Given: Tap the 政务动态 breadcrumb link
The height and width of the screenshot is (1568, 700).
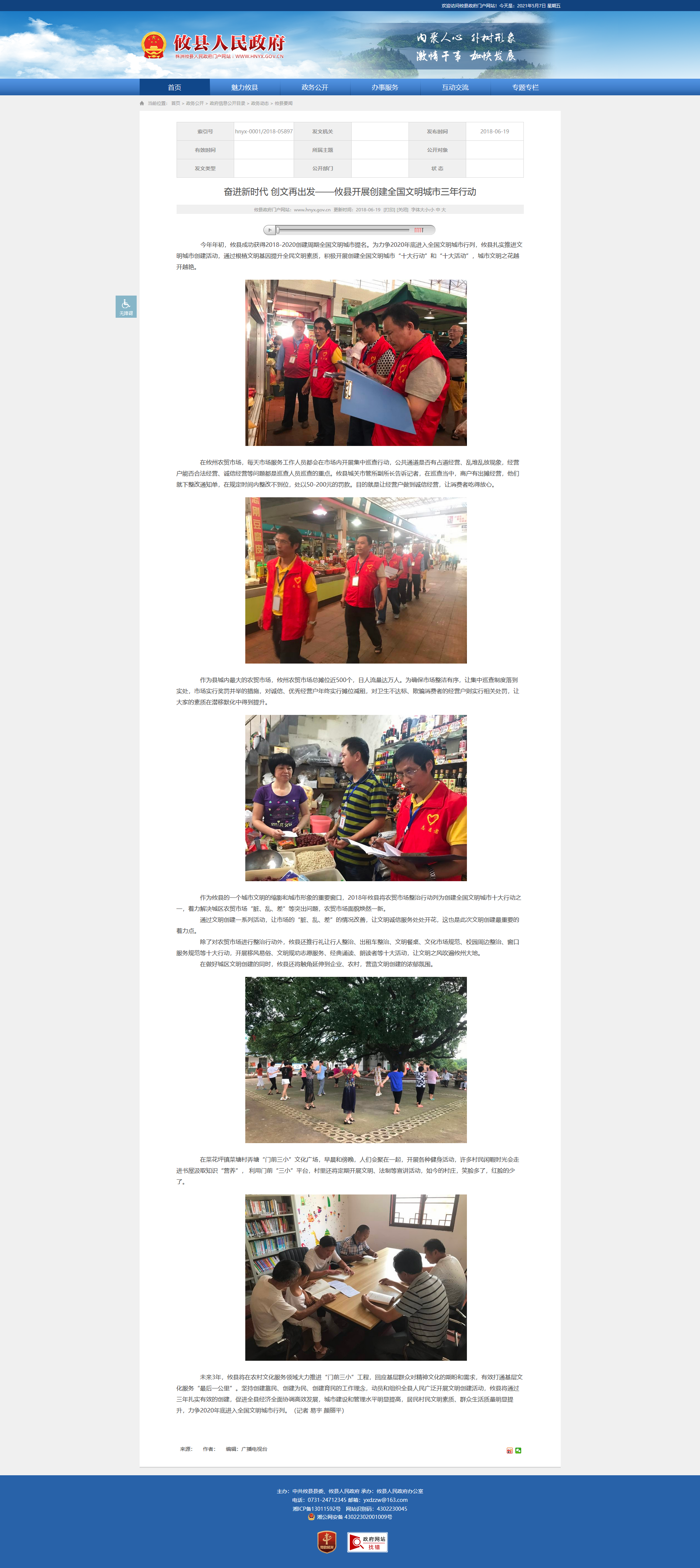Looking at the screenshot, I should click(260, 103).
